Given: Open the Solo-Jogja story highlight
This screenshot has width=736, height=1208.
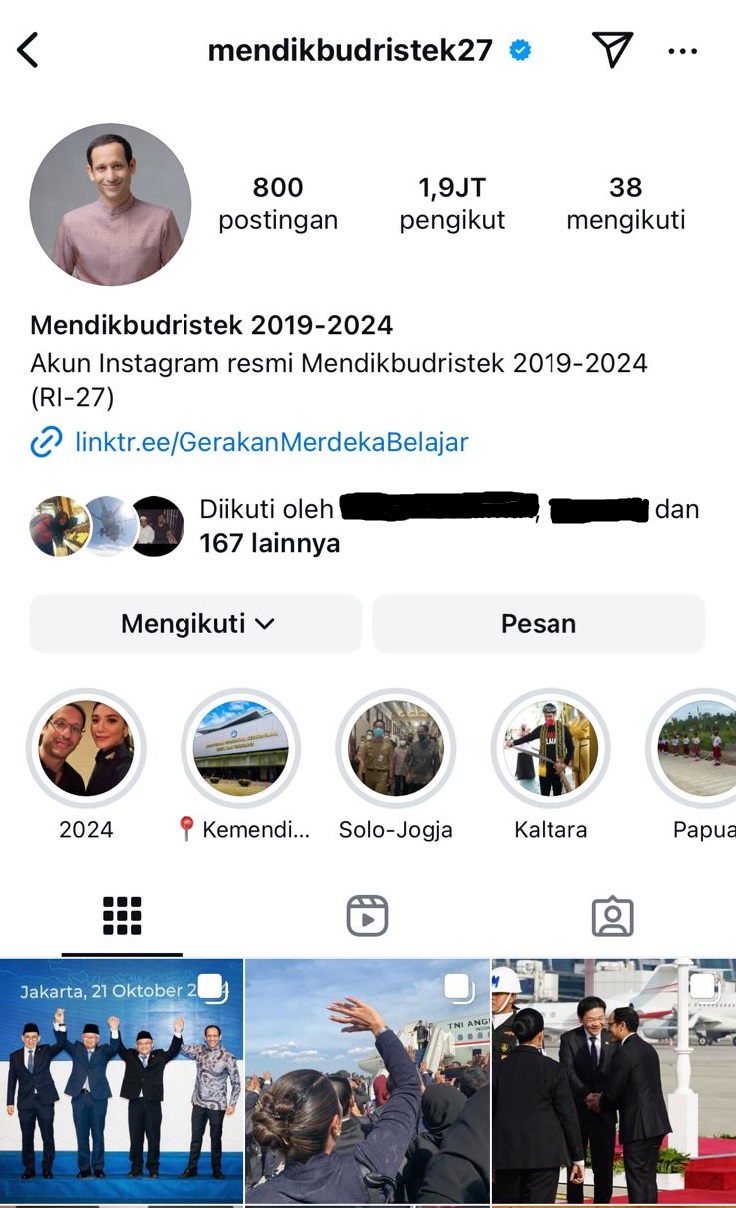Looking at the screenshot, I should (395, 748).
